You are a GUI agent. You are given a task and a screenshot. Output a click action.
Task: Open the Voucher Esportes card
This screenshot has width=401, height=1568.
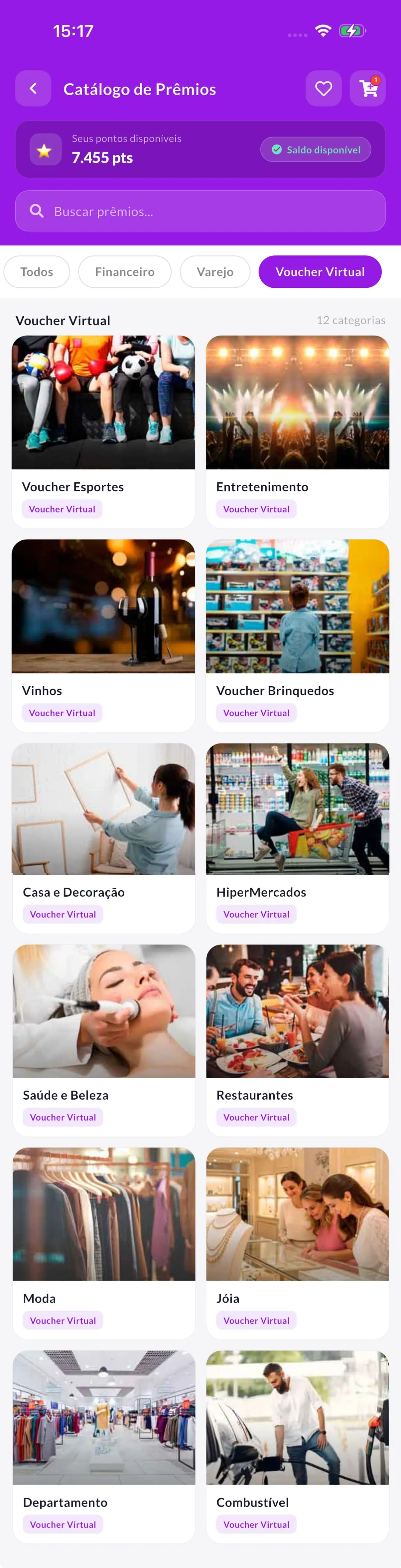103,431
